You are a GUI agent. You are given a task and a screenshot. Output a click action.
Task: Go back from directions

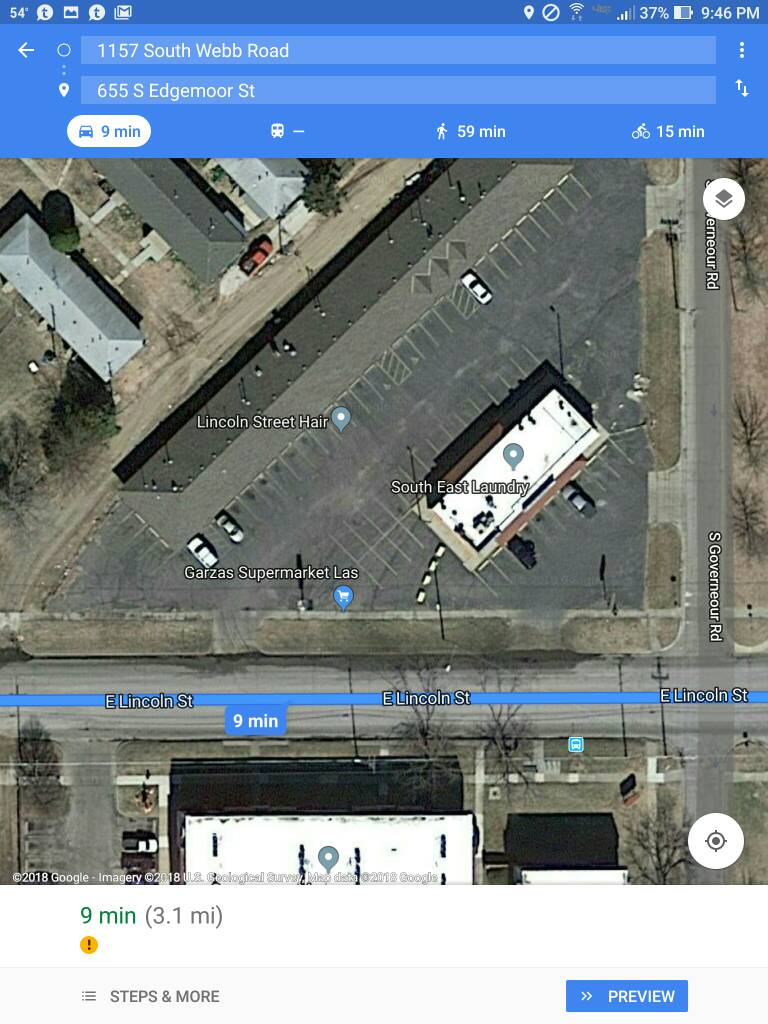click(26, 50)
